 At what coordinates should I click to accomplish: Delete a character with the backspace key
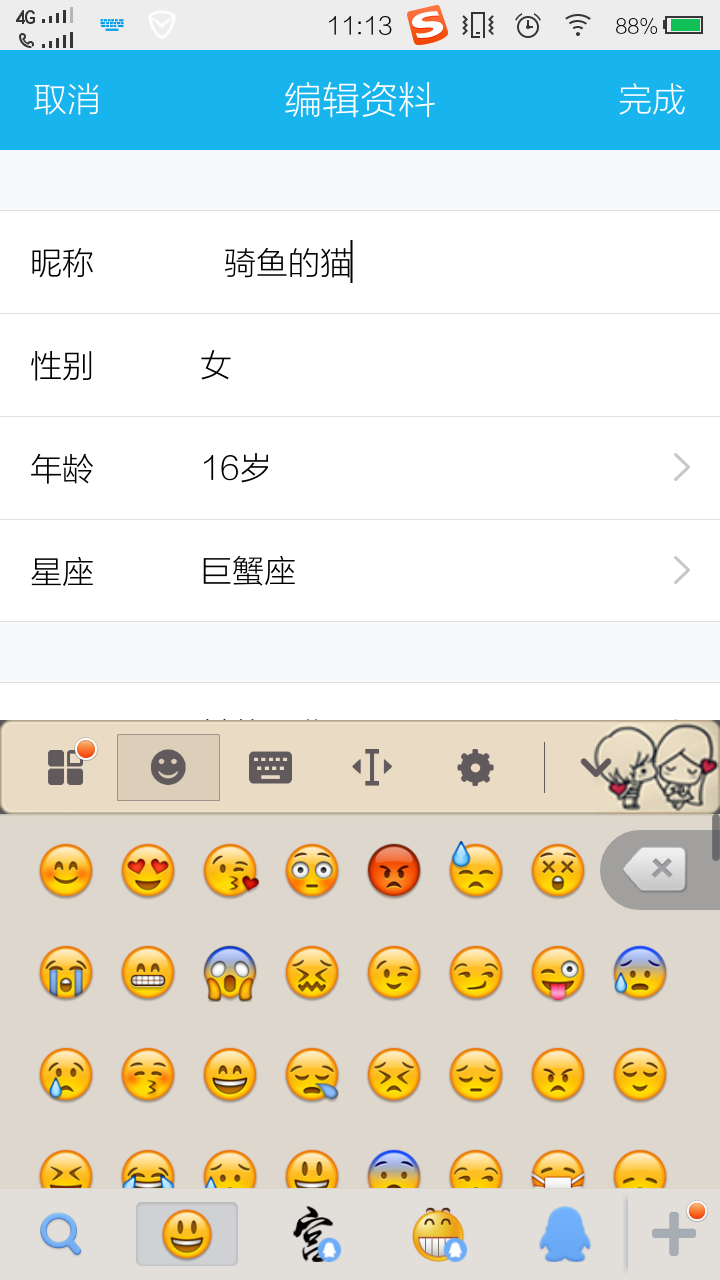(x=657, y=869)
